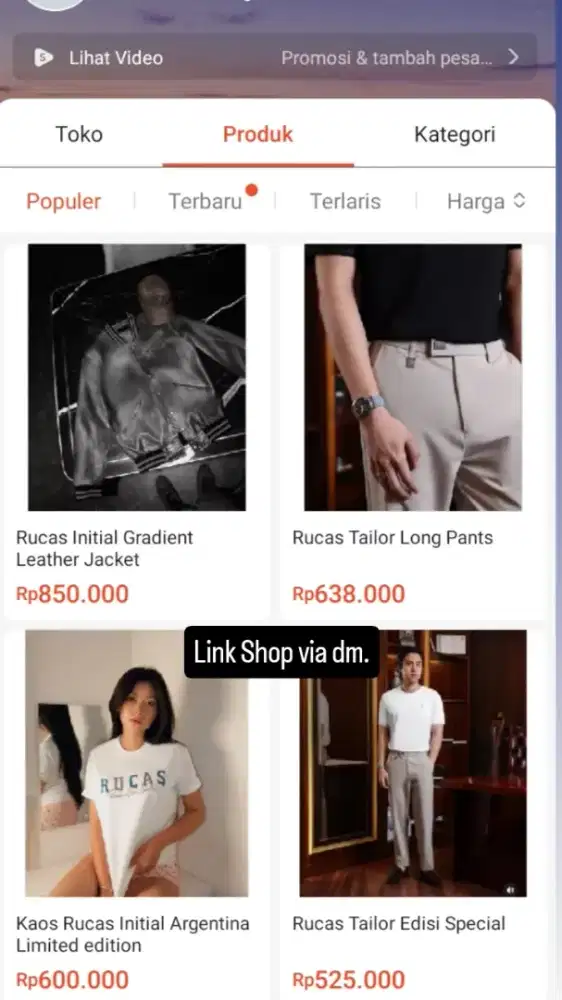562x1000 pixels.
Task: Sort products by Populer
Action: (63, 202)
